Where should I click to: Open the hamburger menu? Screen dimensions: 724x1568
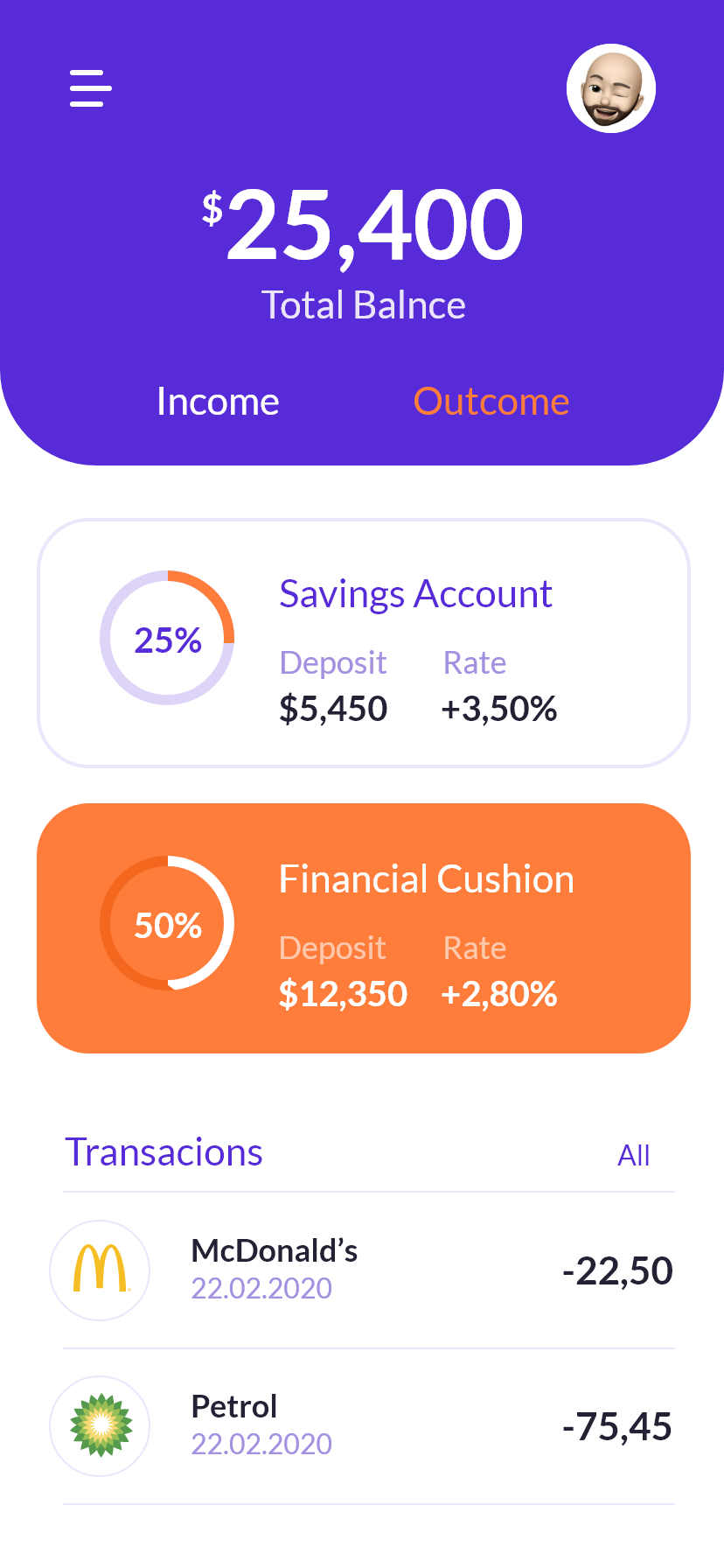(x=90, y=88)
